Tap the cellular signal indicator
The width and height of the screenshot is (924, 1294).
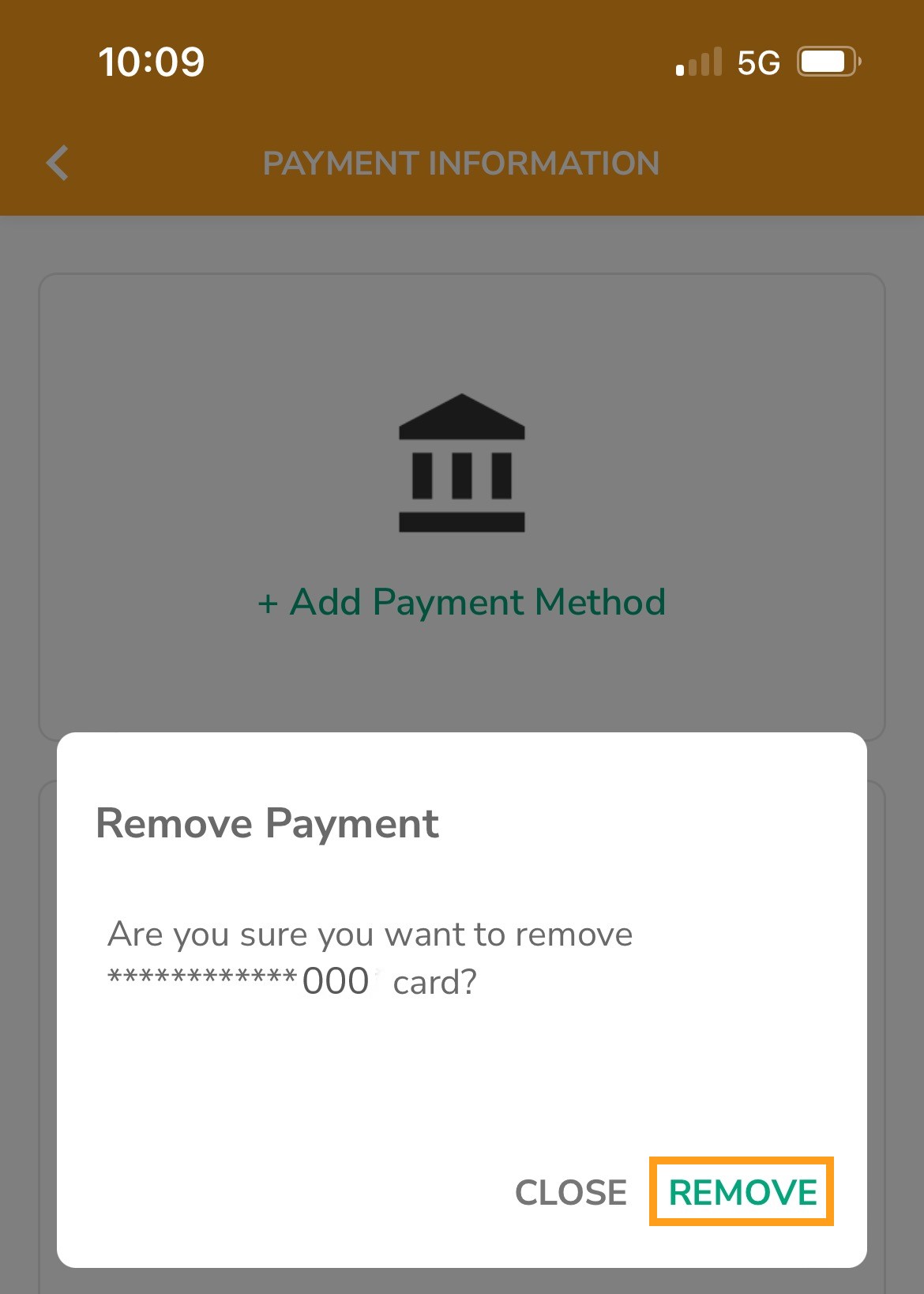698,61
